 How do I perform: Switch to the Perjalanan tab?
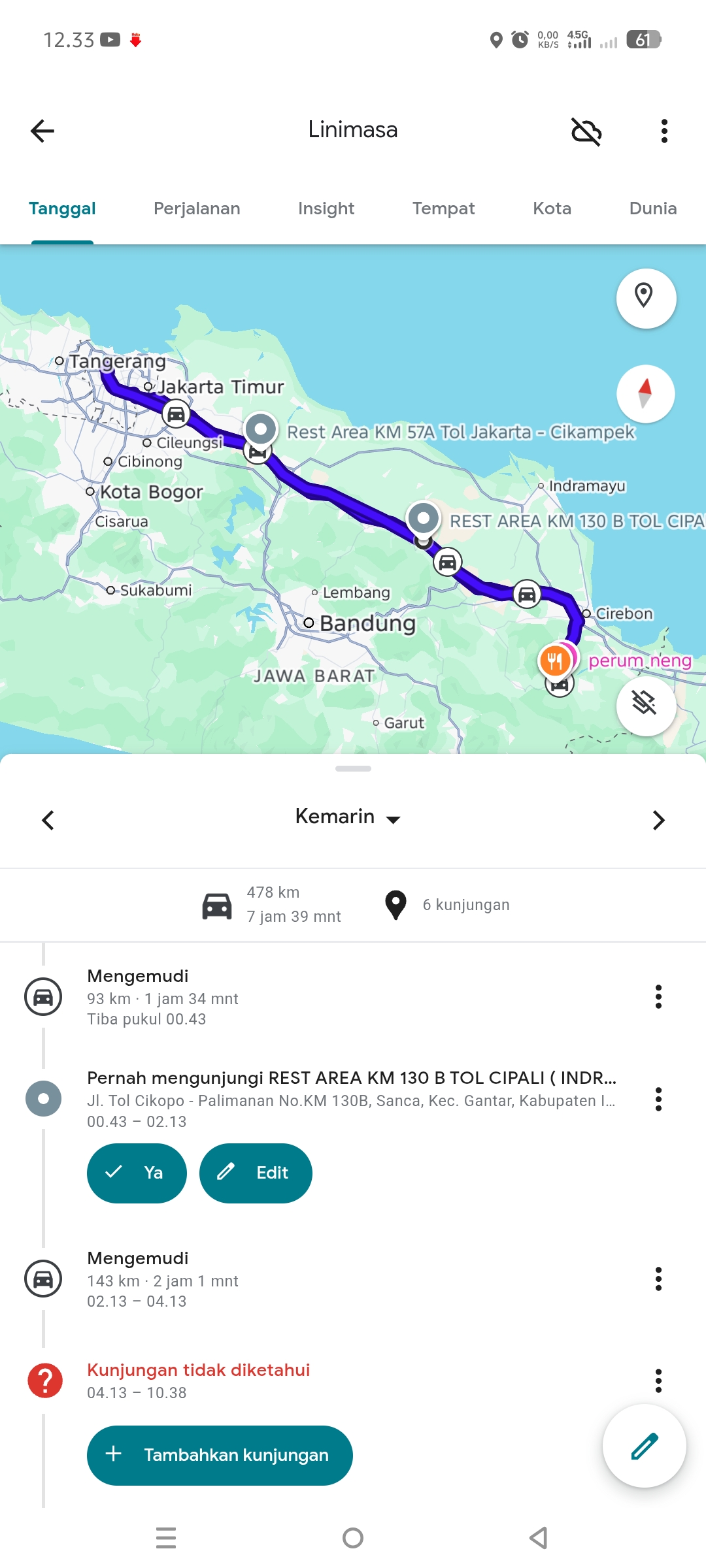pos(197,208)
